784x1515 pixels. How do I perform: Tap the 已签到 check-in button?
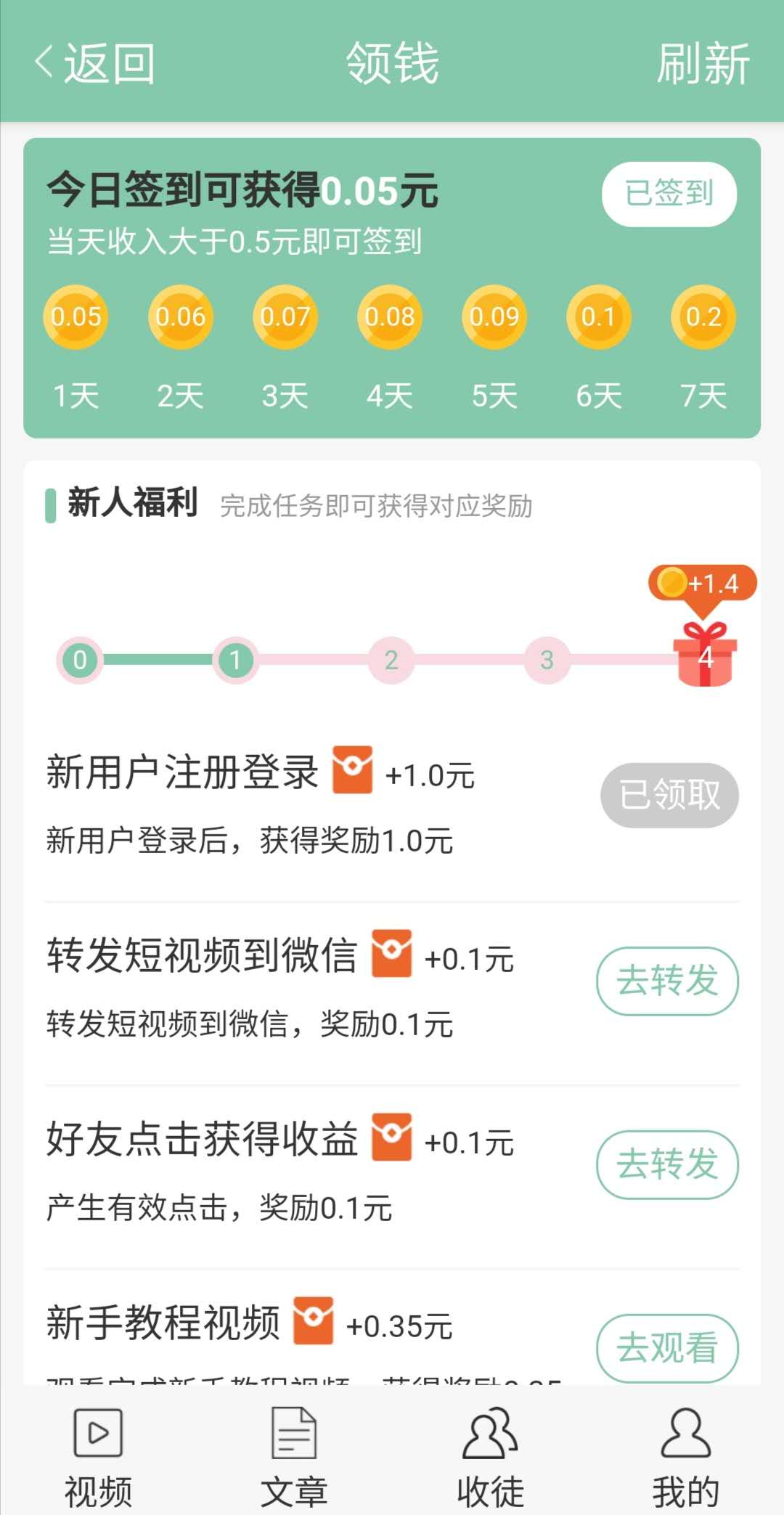669,194
